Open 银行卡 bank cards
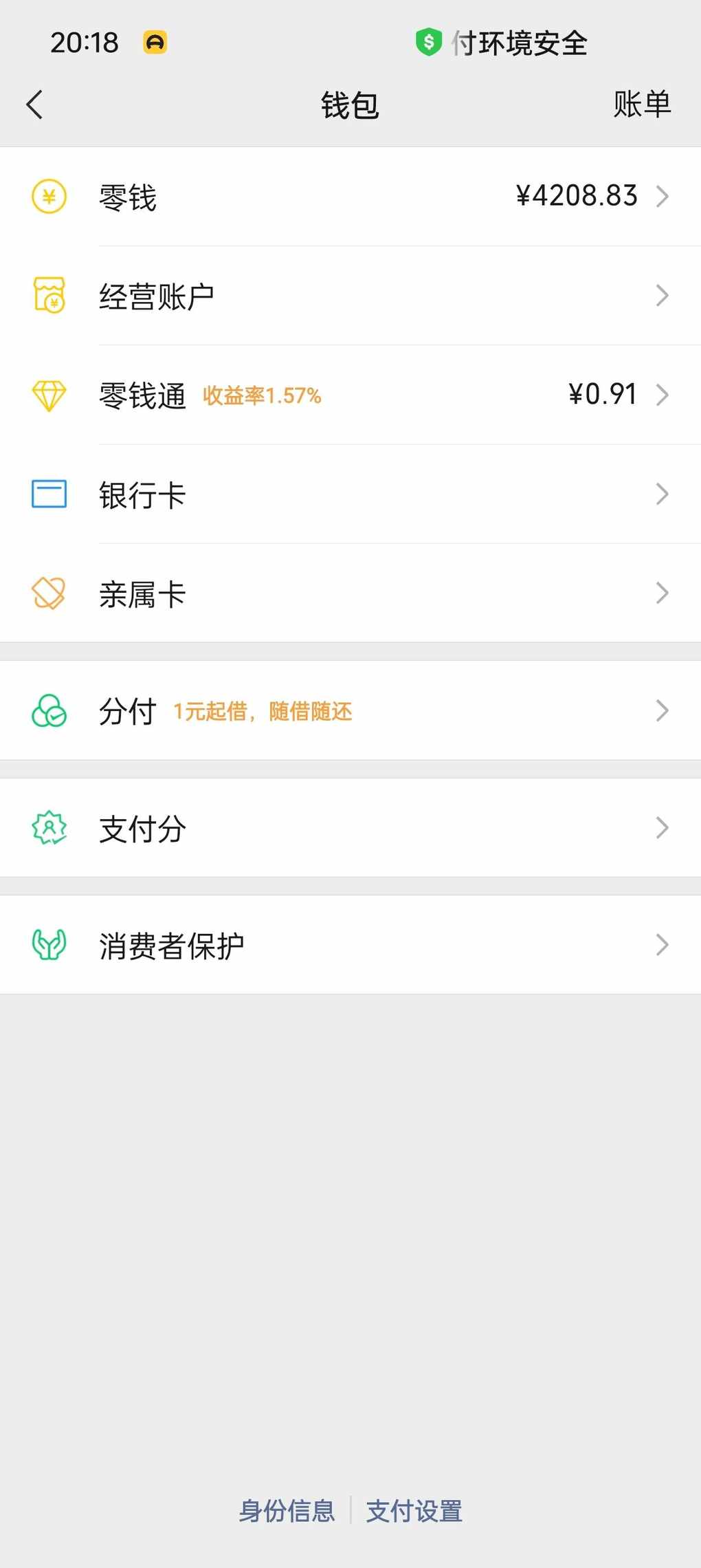 pyautogui.click(x=350, y=494)
